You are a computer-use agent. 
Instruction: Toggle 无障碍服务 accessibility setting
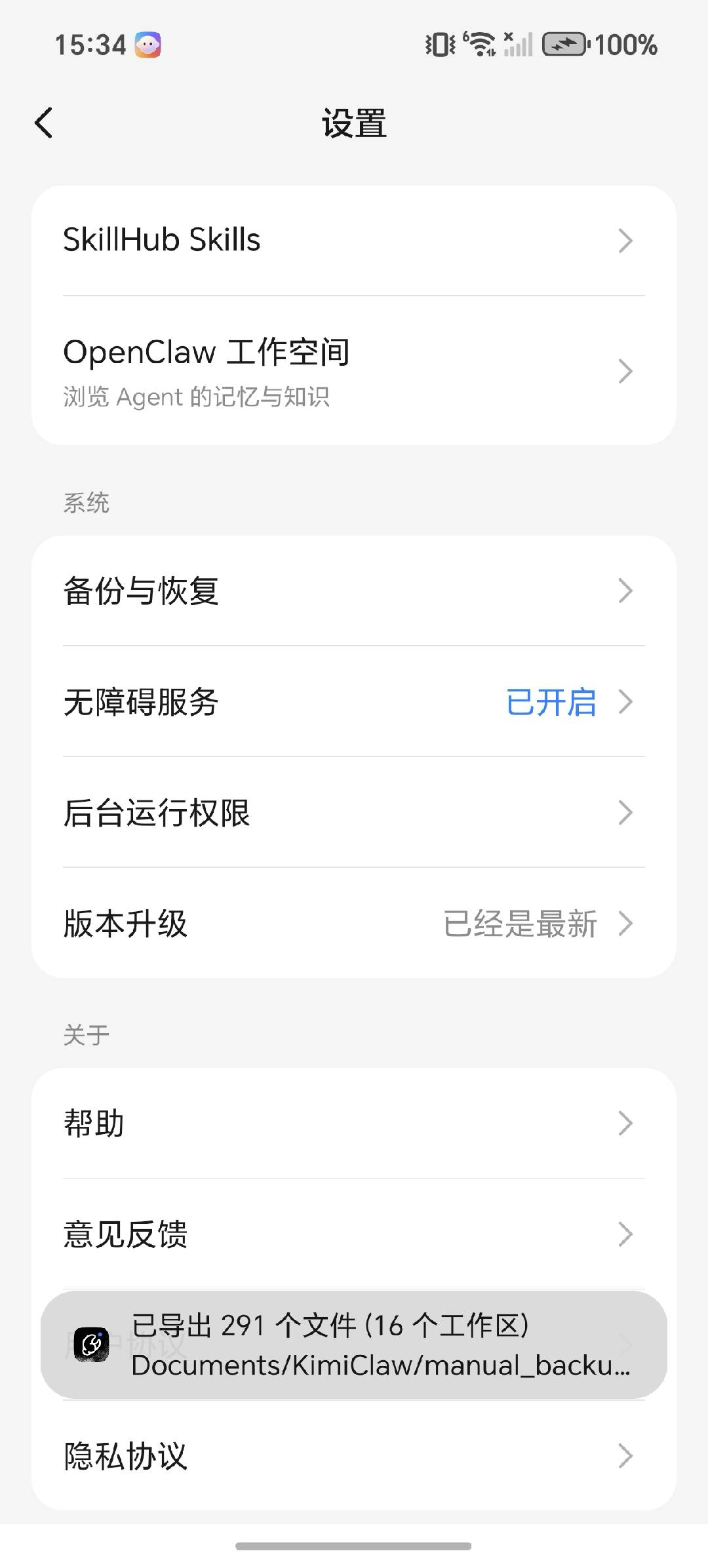354,703
